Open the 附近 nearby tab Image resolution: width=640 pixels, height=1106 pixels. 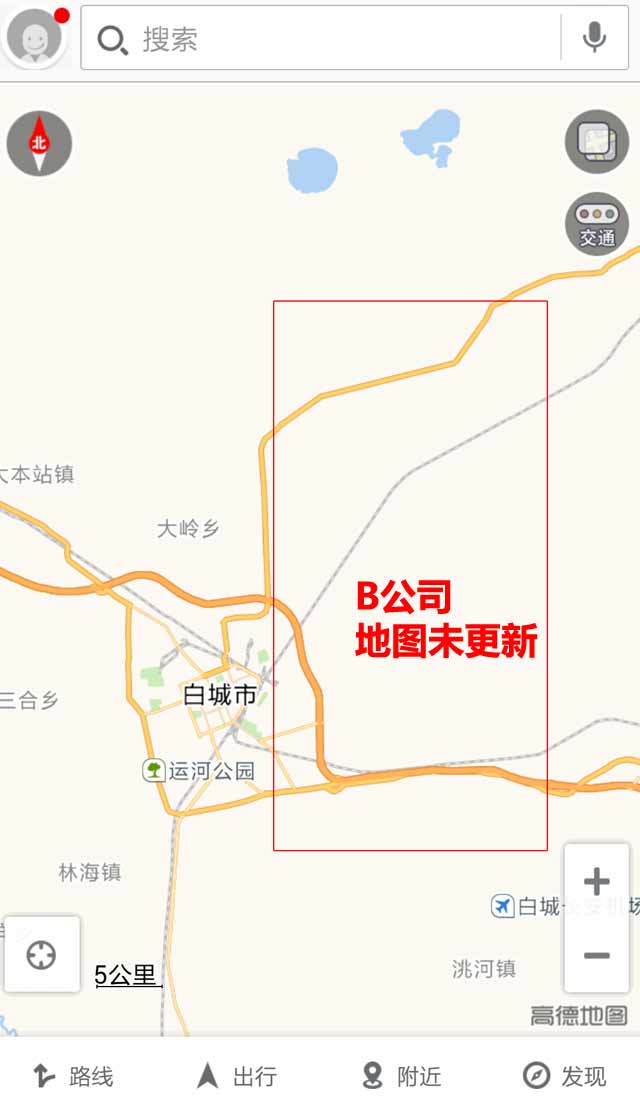pos(402,1075)
